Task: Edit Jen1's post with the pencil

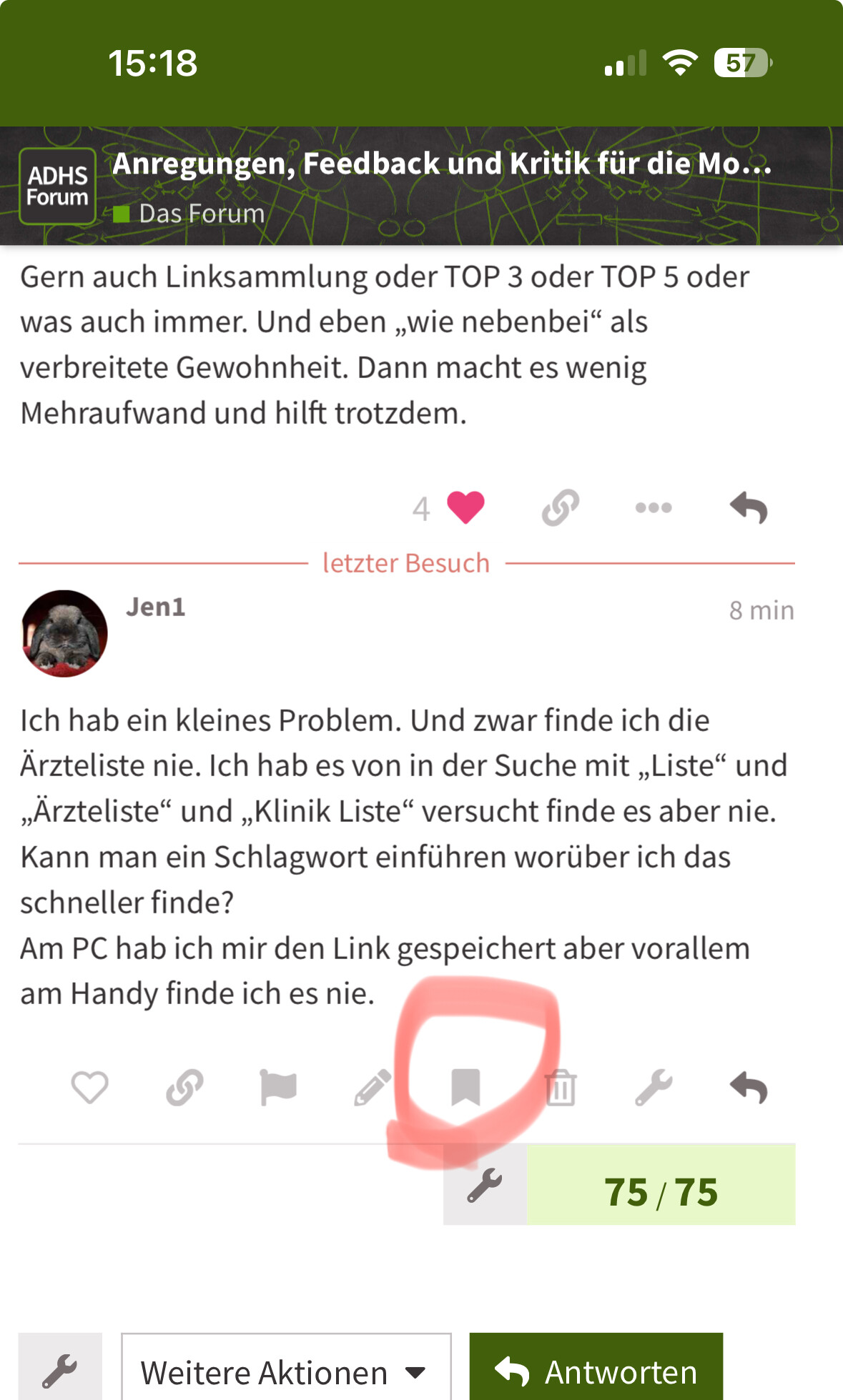Action: click(372, 1088)
